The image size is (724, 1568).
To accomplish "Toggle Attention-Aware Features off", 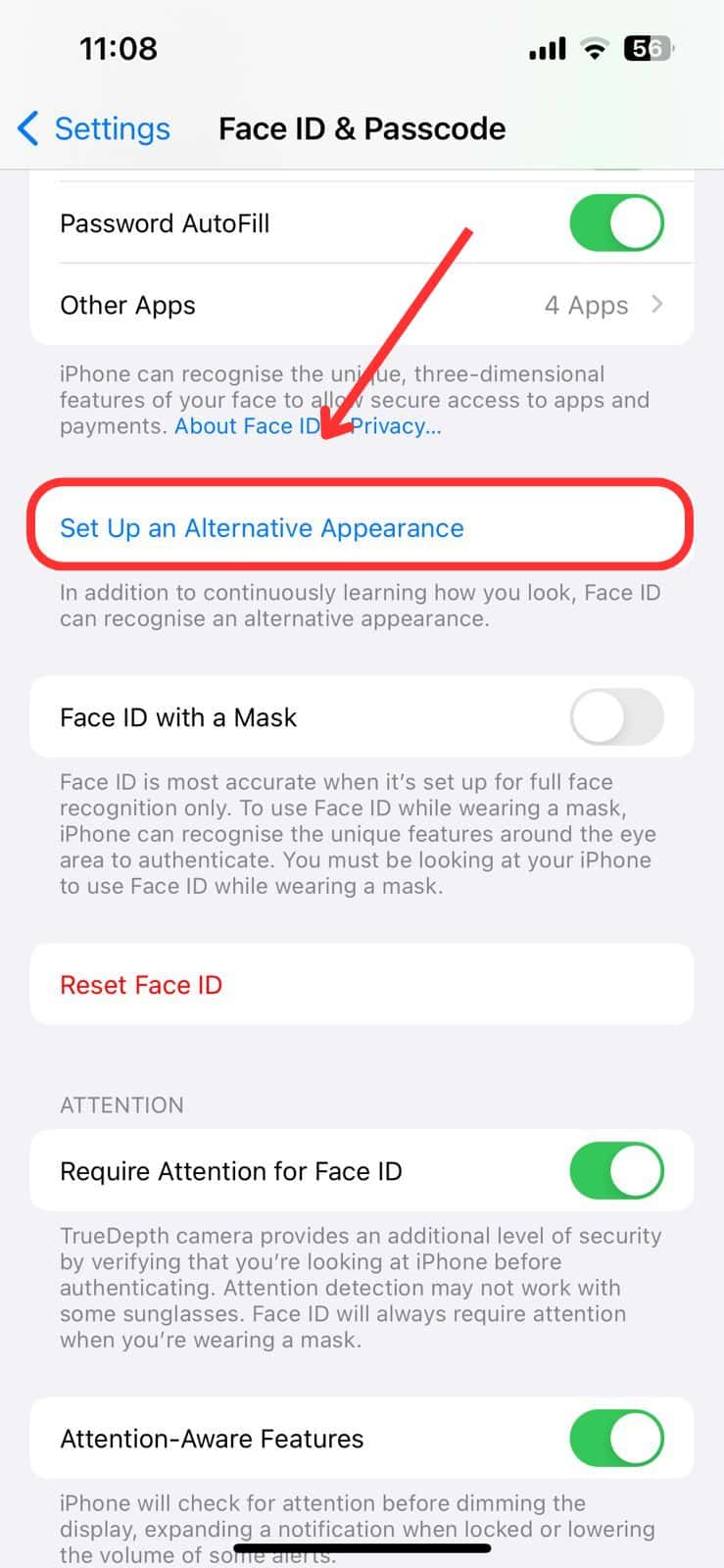I will point(616,1439).
